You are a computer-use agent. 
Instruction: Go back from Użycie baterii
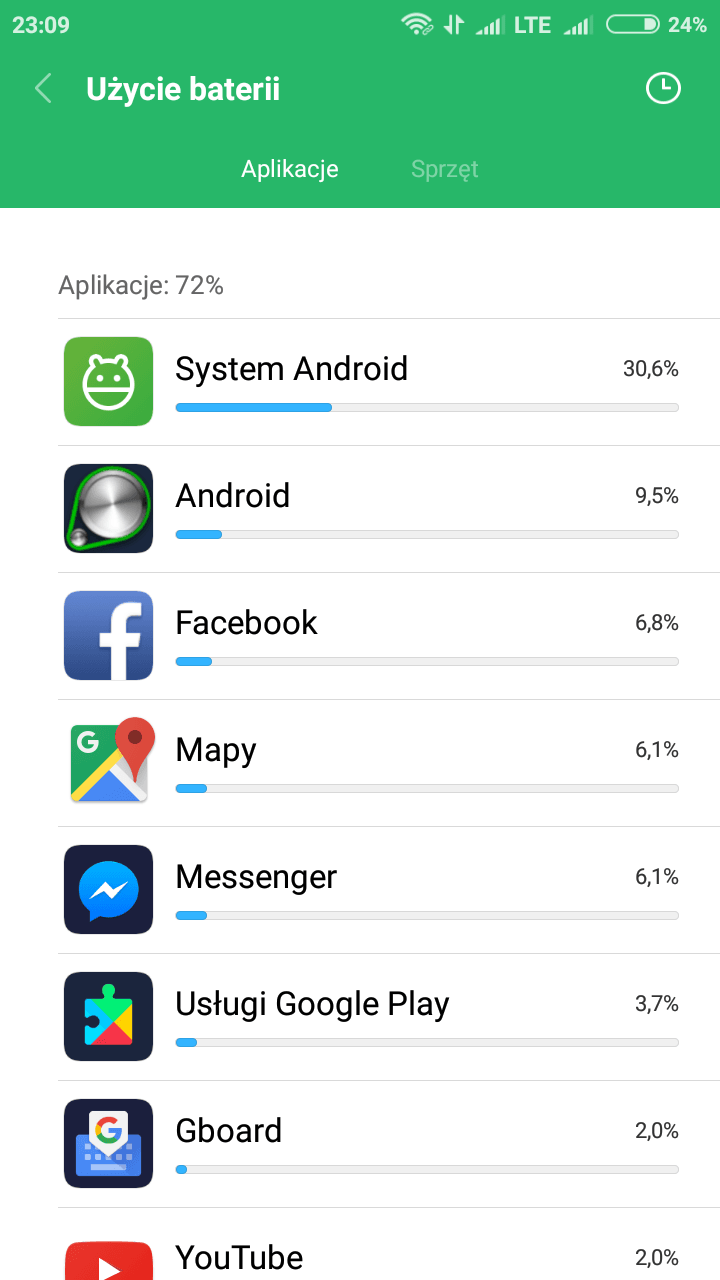pos(43,89)
